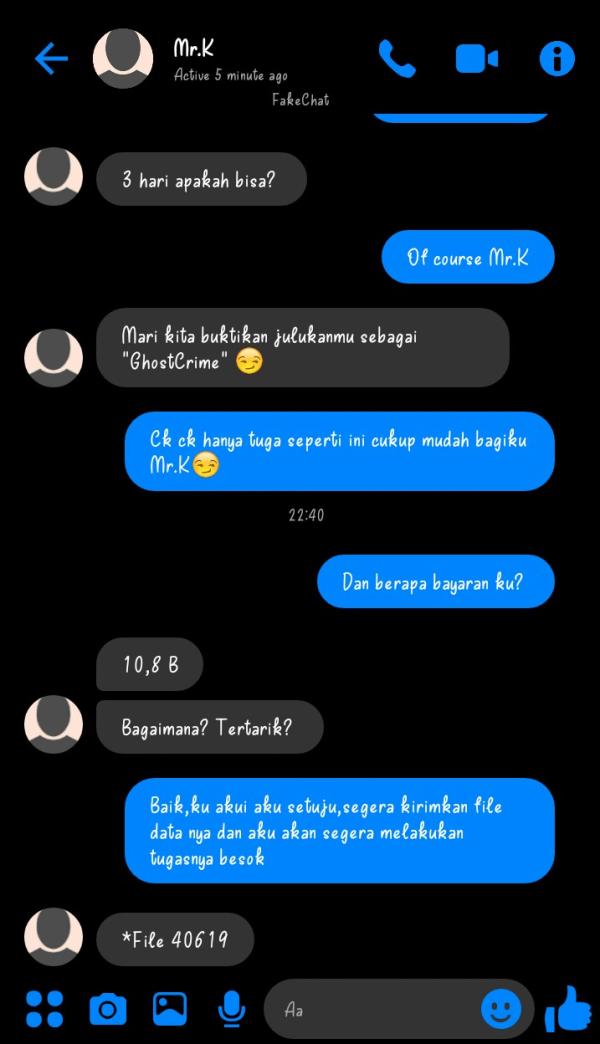Open the camera to take a photo
The height and width of the screenshot is (1044, 600).
107,1009
